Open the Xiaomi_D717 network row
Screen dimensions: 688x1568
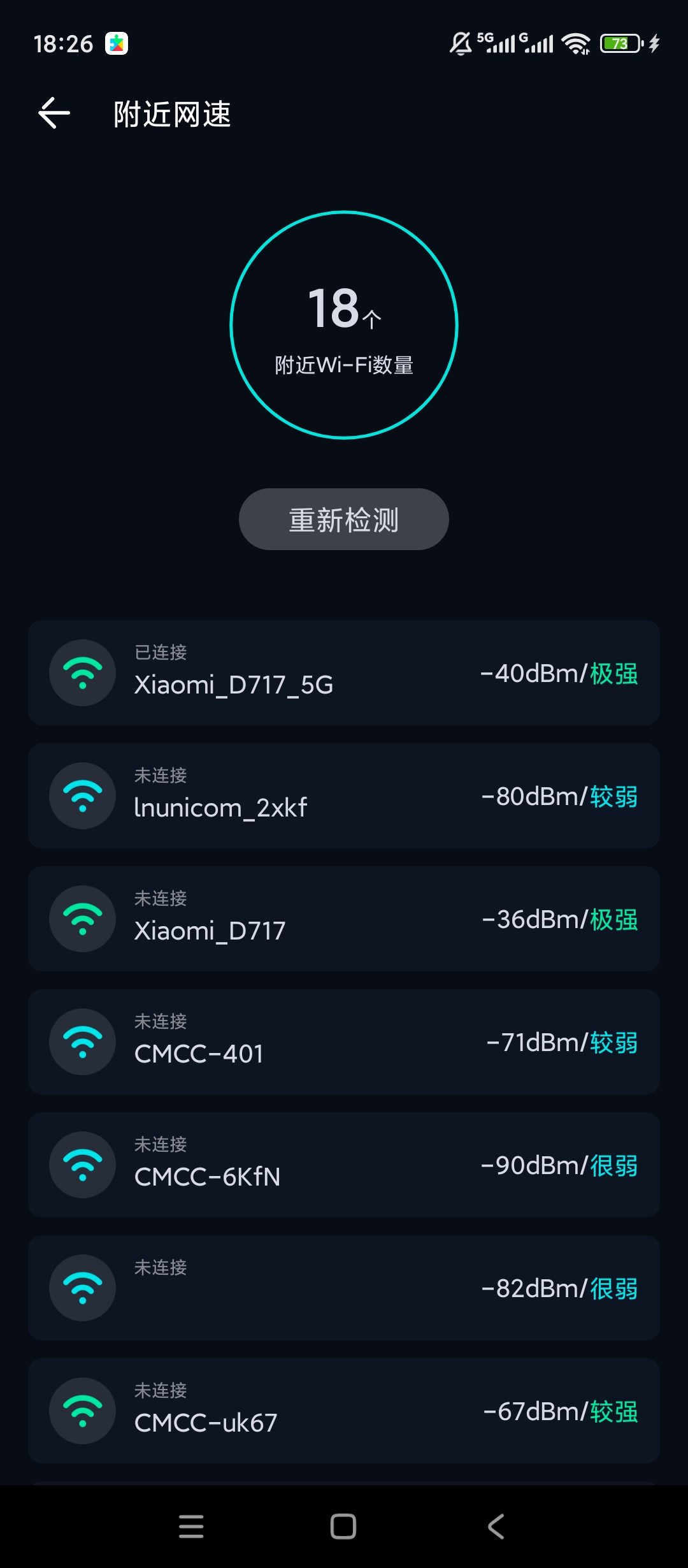344,918
